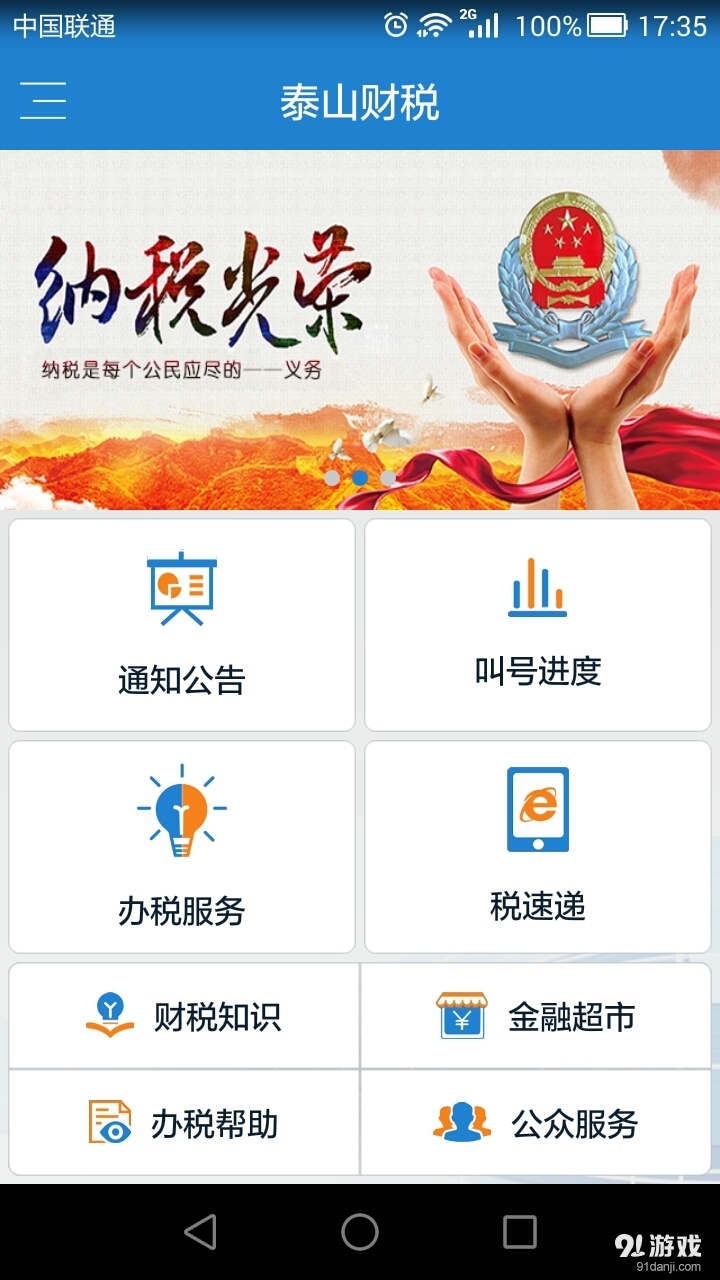Image resolution: width=720 pixels, height=1280 pixels.
Task: Open the hamburger navigation menu
Action: click(x=43, y=100)
